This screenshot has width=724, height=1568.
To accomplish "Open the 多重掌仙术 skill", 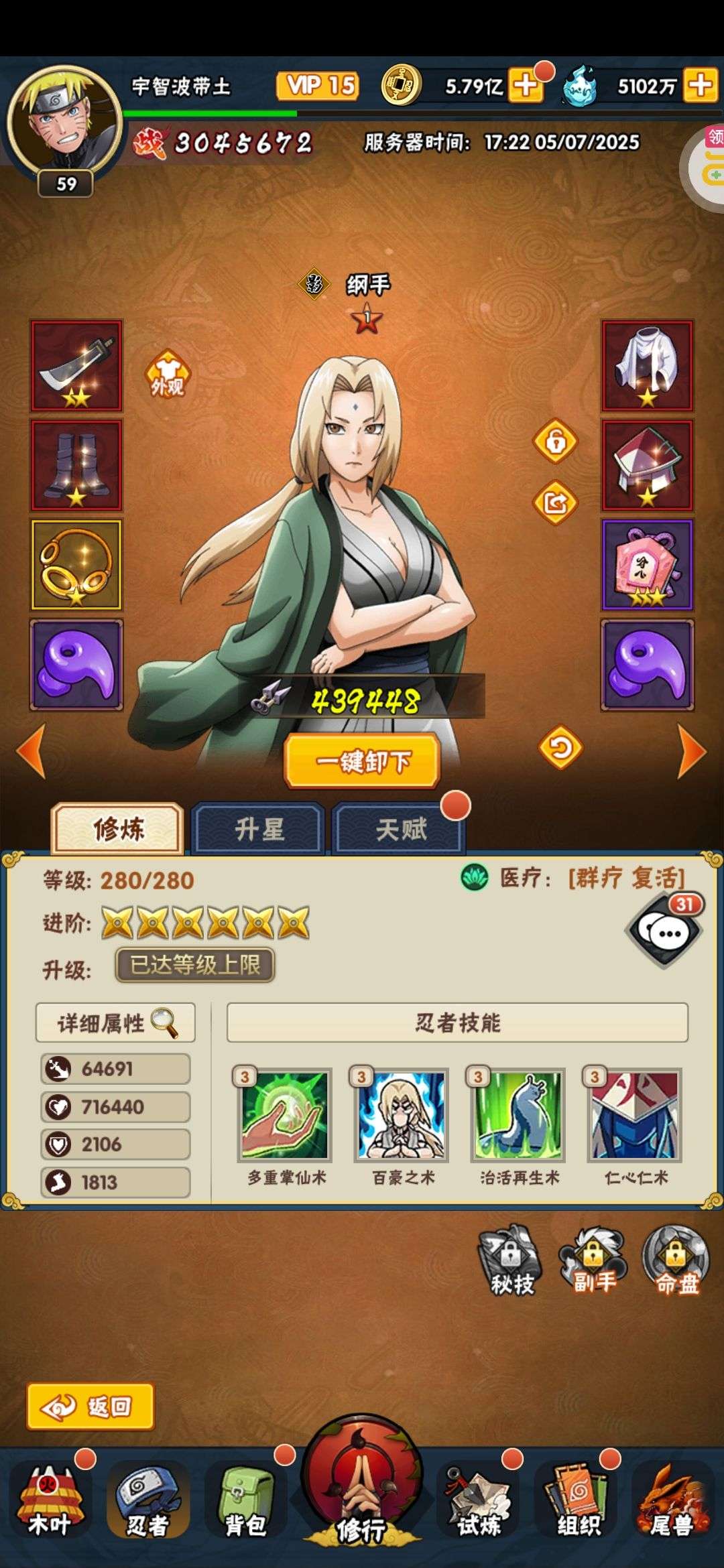I will [x=286, y=1115].
